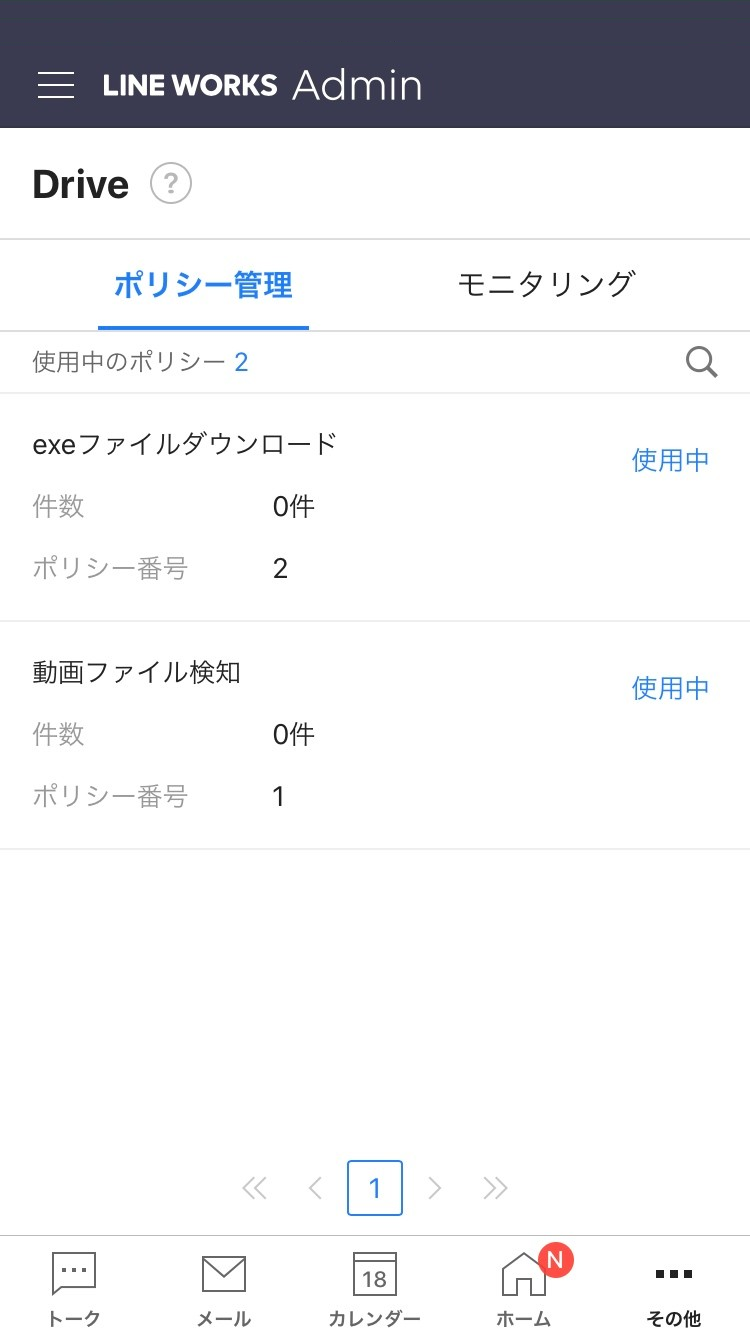This screenshot has height=1334, width=750.
Task: Jump to the last page arrow
Action: tap(495, 1188)
